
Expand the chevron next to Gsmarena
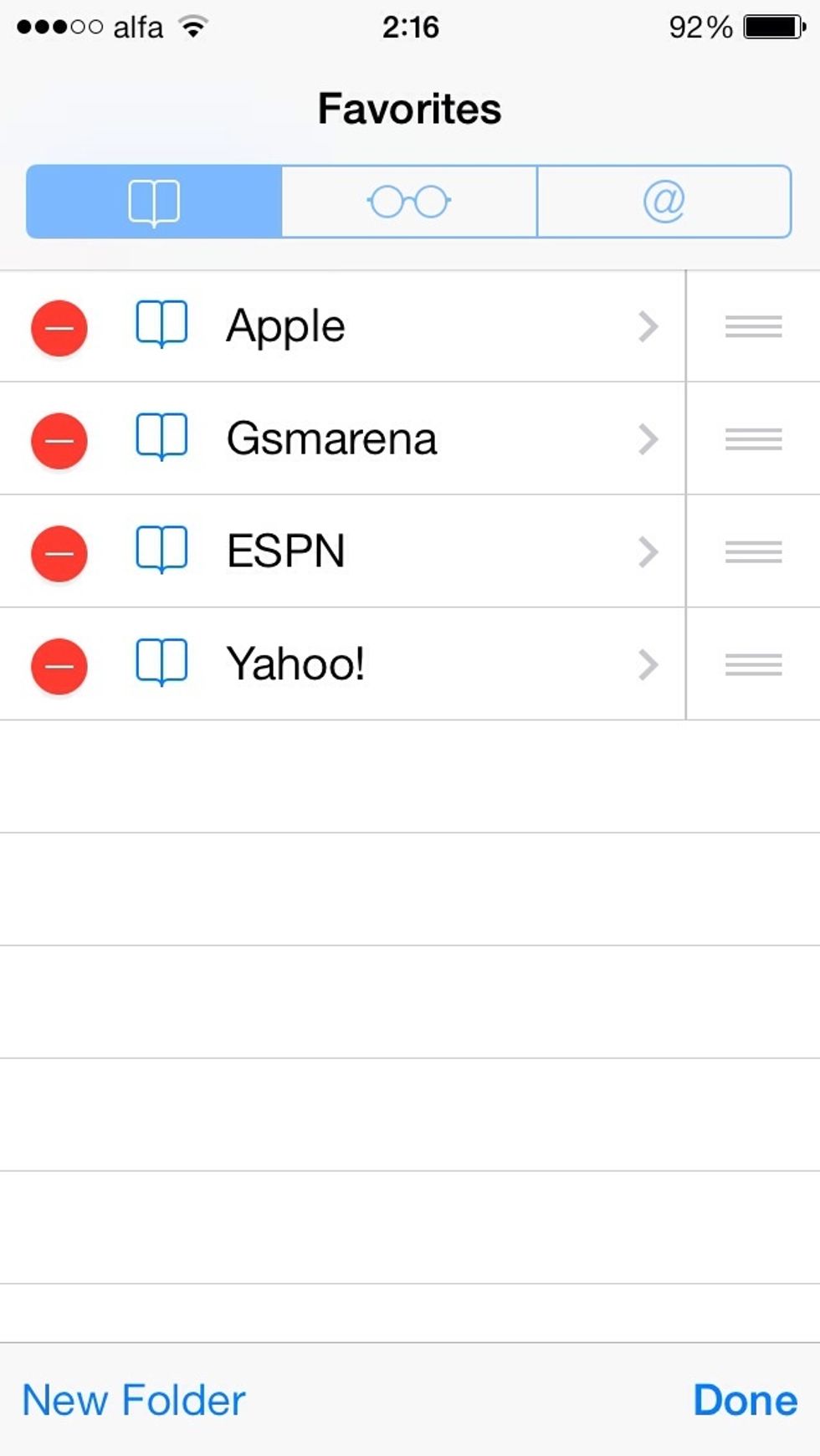point(648,438)
